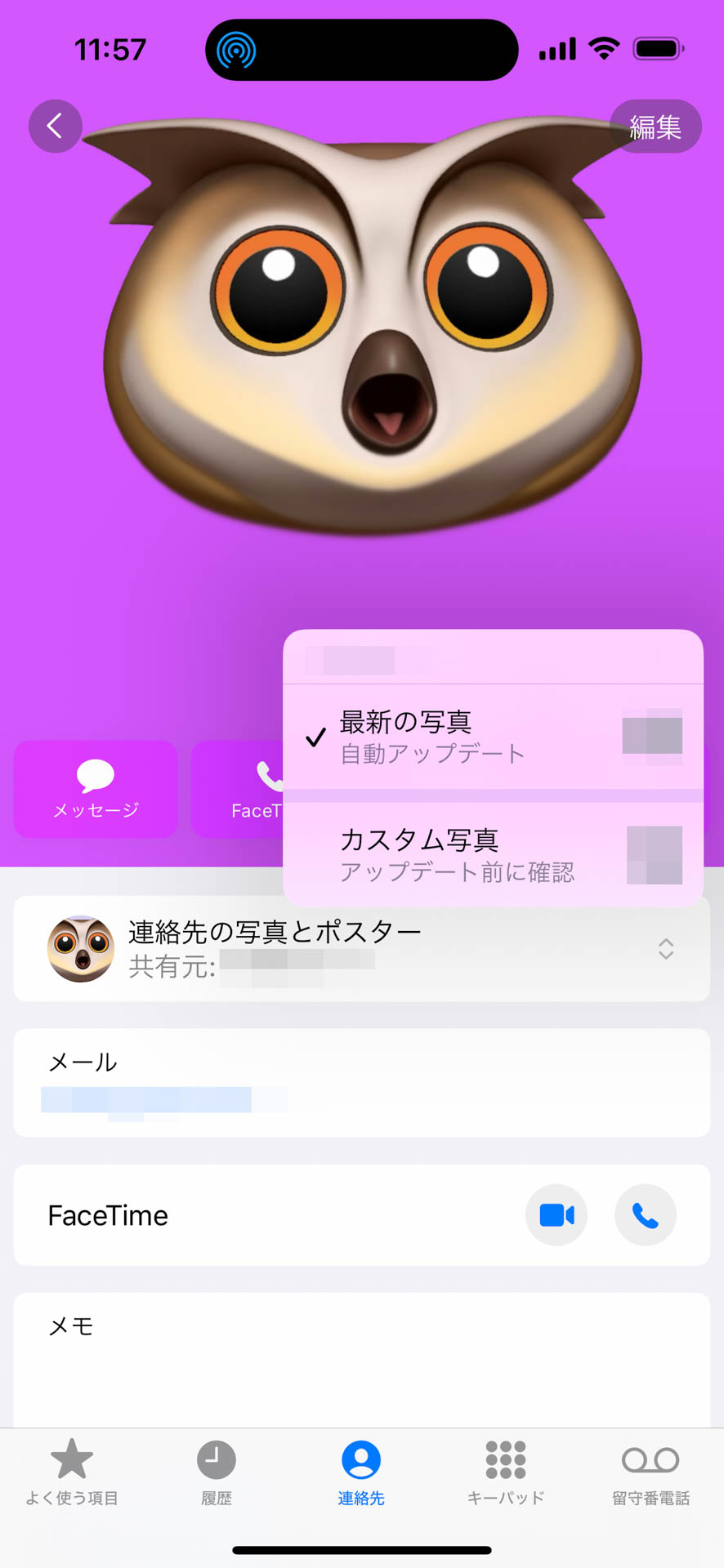The height and width of the screenshot is (1568, 724).
Task: Open the 連絡先の写真とポスター chevron selector
Action: click(x=666, y=950)
